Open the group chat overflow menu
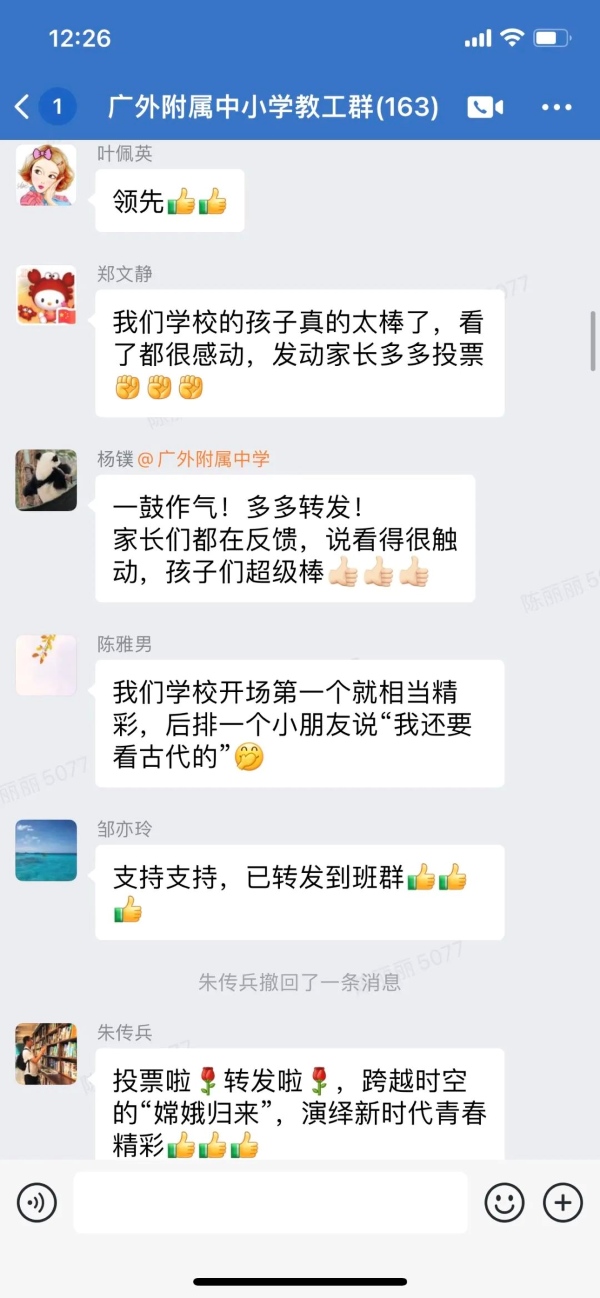Screen dimensions: 600x1298 pos(557,107)
